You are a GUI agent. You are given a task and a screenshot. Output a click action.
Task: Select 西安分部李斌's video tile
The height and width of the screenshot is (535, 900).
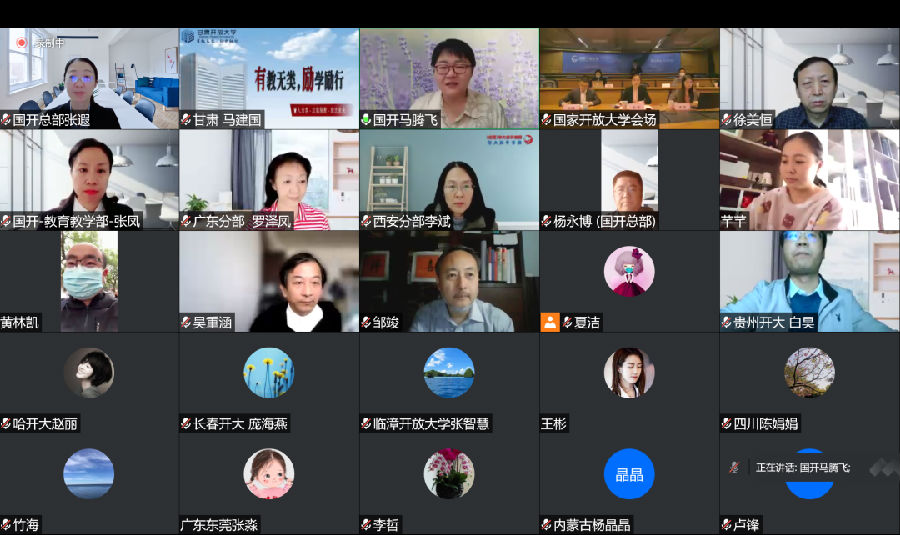click(449, 178)
